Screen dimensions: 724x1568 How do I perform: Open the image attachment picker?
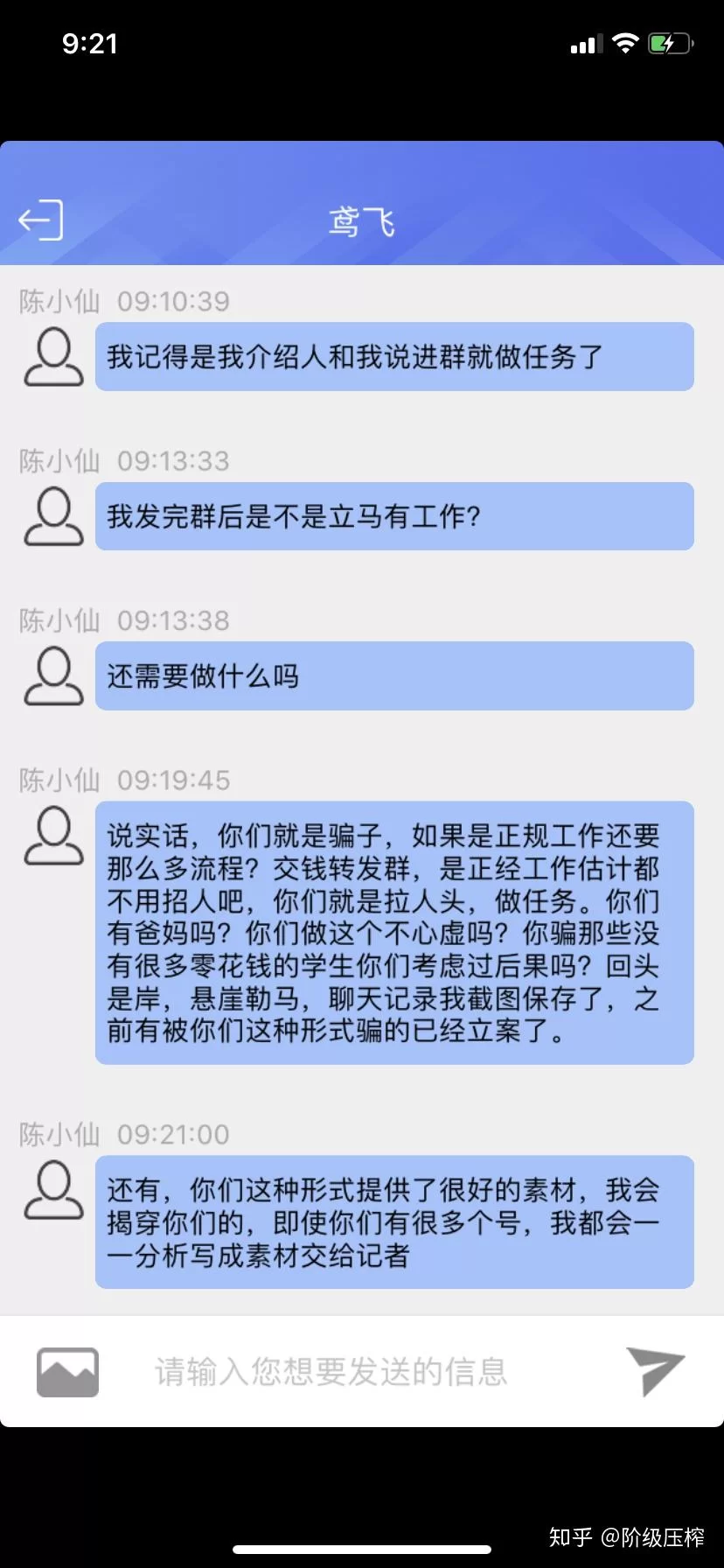[x=67, y=1371]
